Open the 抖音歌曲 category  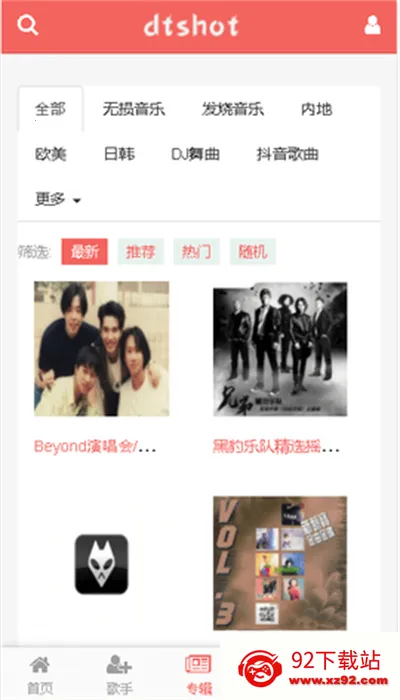pos(288,154)
